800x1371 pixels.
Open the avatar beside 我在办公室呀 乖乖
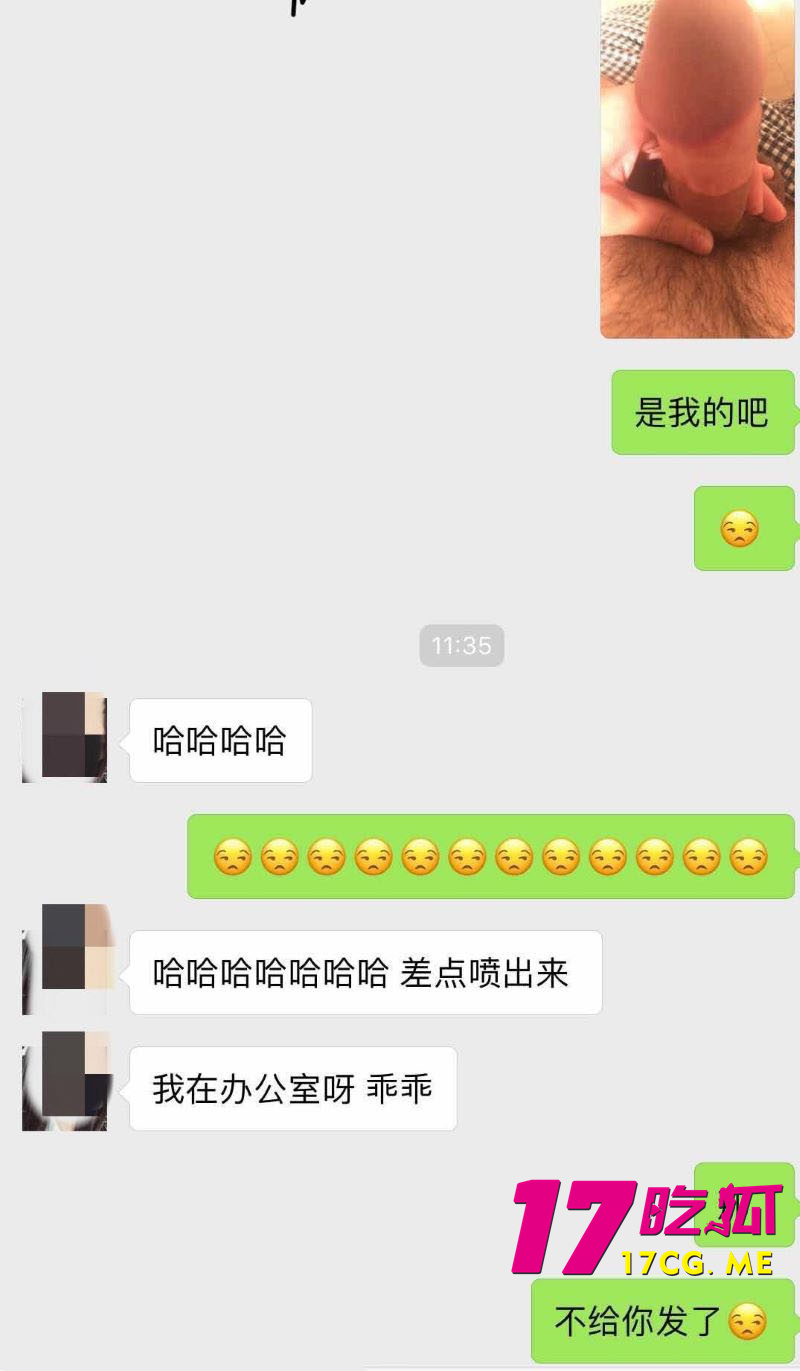click(x=64, y=1082)
